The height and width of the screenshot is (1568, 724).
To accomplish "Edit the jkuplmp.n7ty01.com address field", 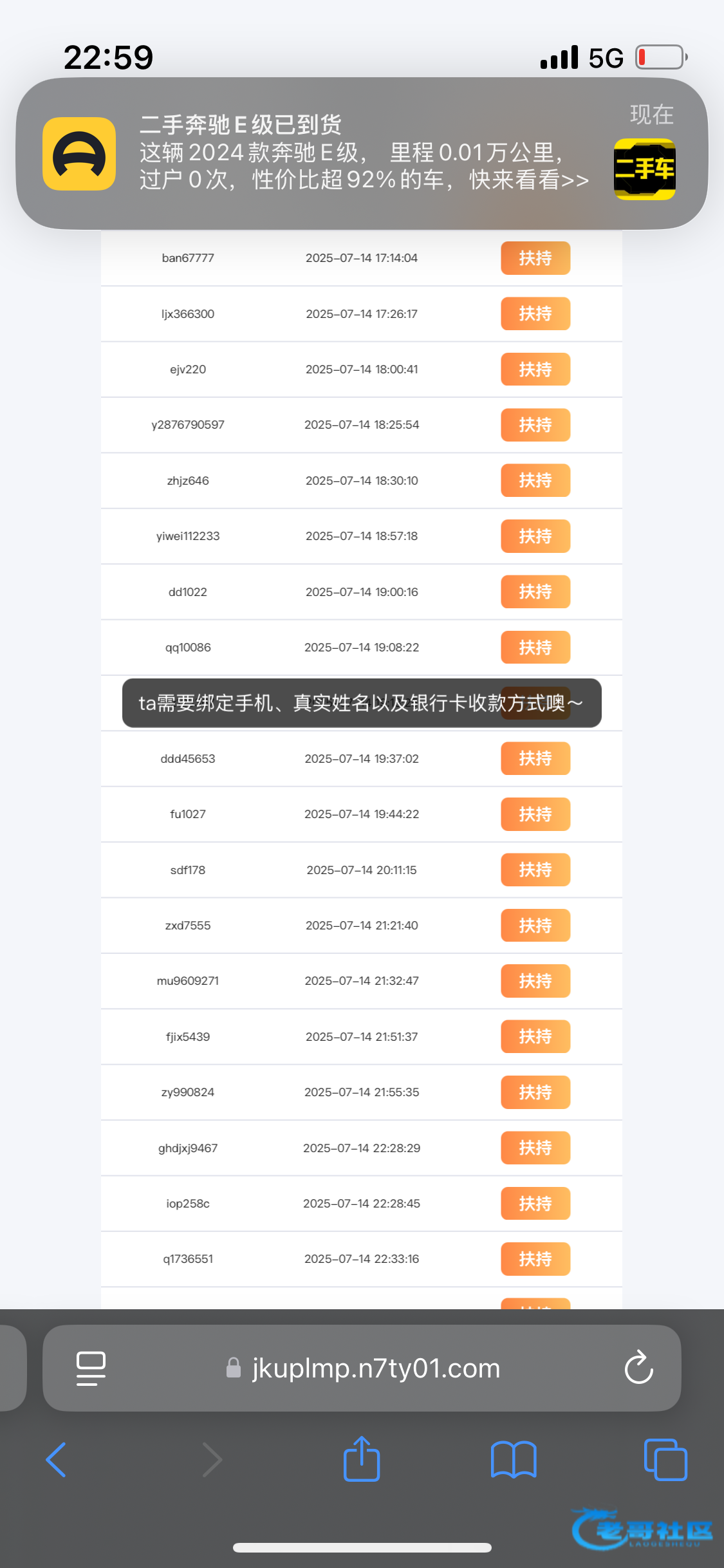I will point(376,1368).
